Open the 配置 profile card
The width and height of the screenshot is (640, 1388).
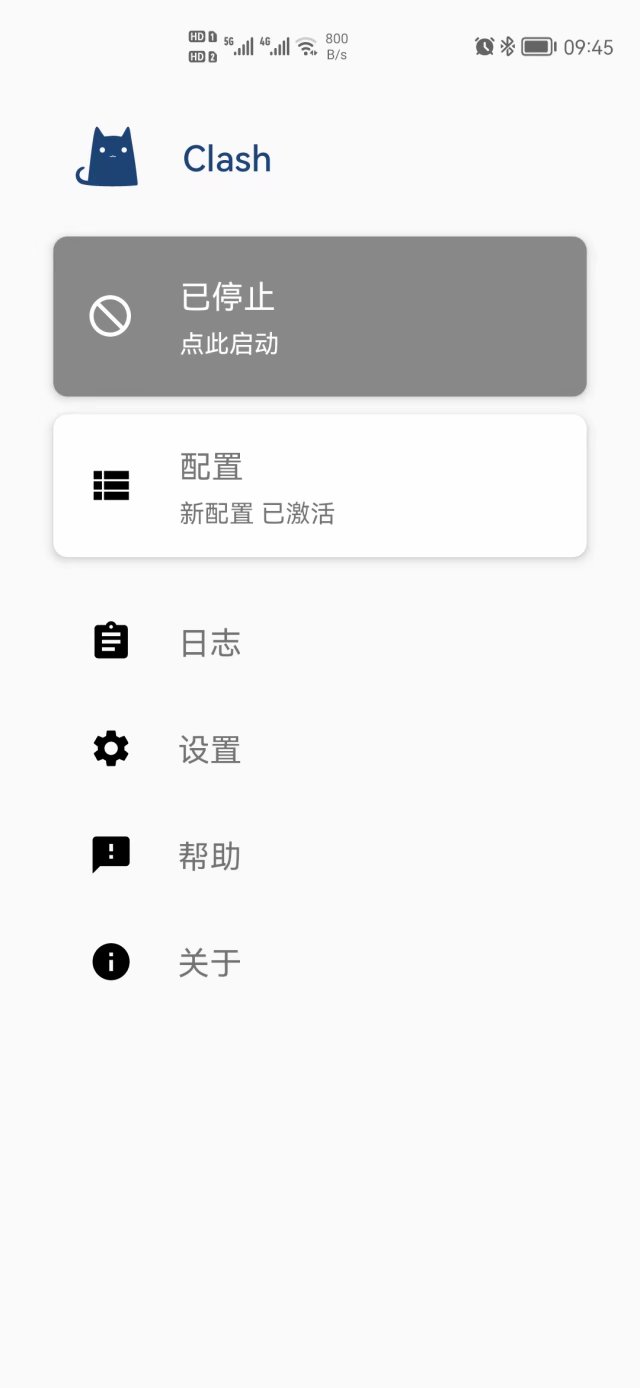pos(319,486)
